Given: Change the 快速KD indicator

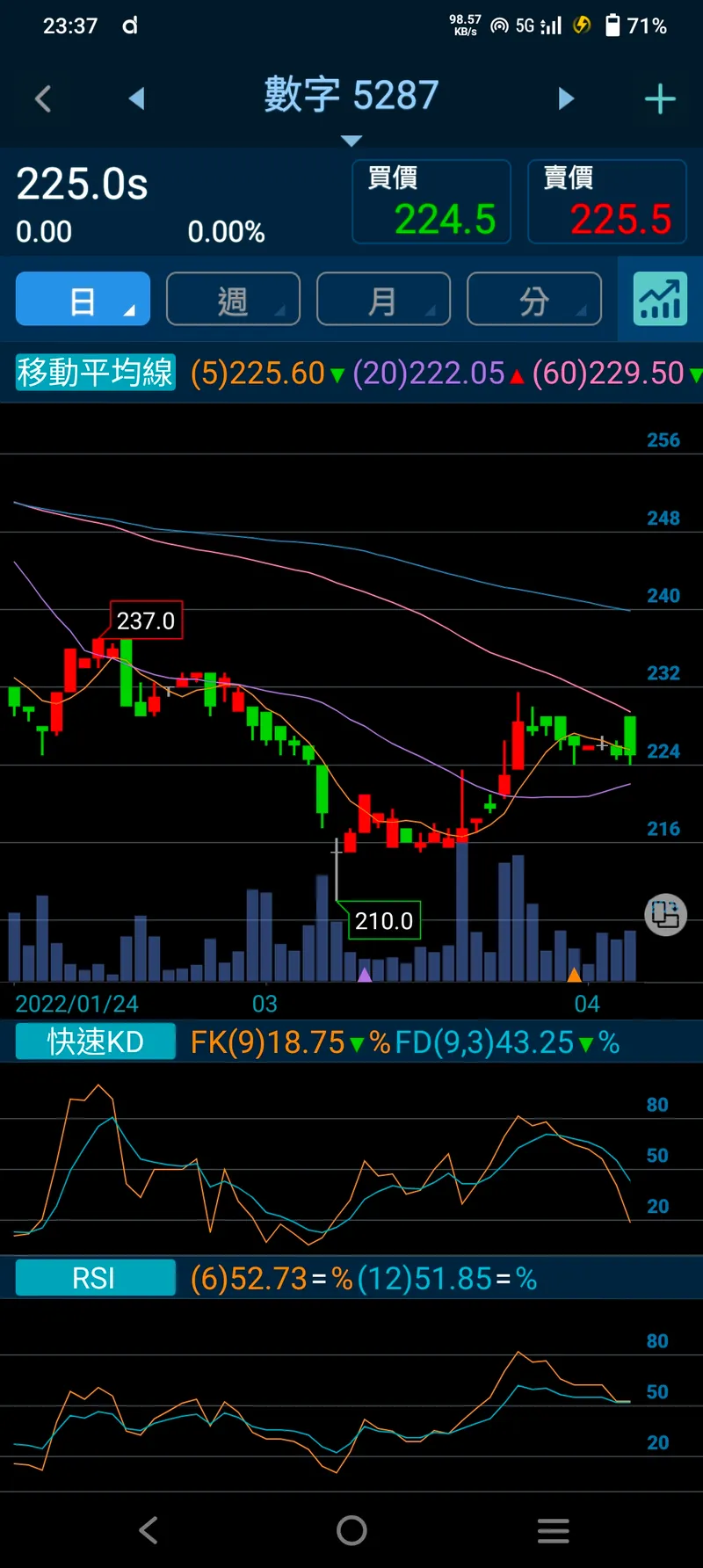Looking at the screenshot, I should click(95, 1042).
